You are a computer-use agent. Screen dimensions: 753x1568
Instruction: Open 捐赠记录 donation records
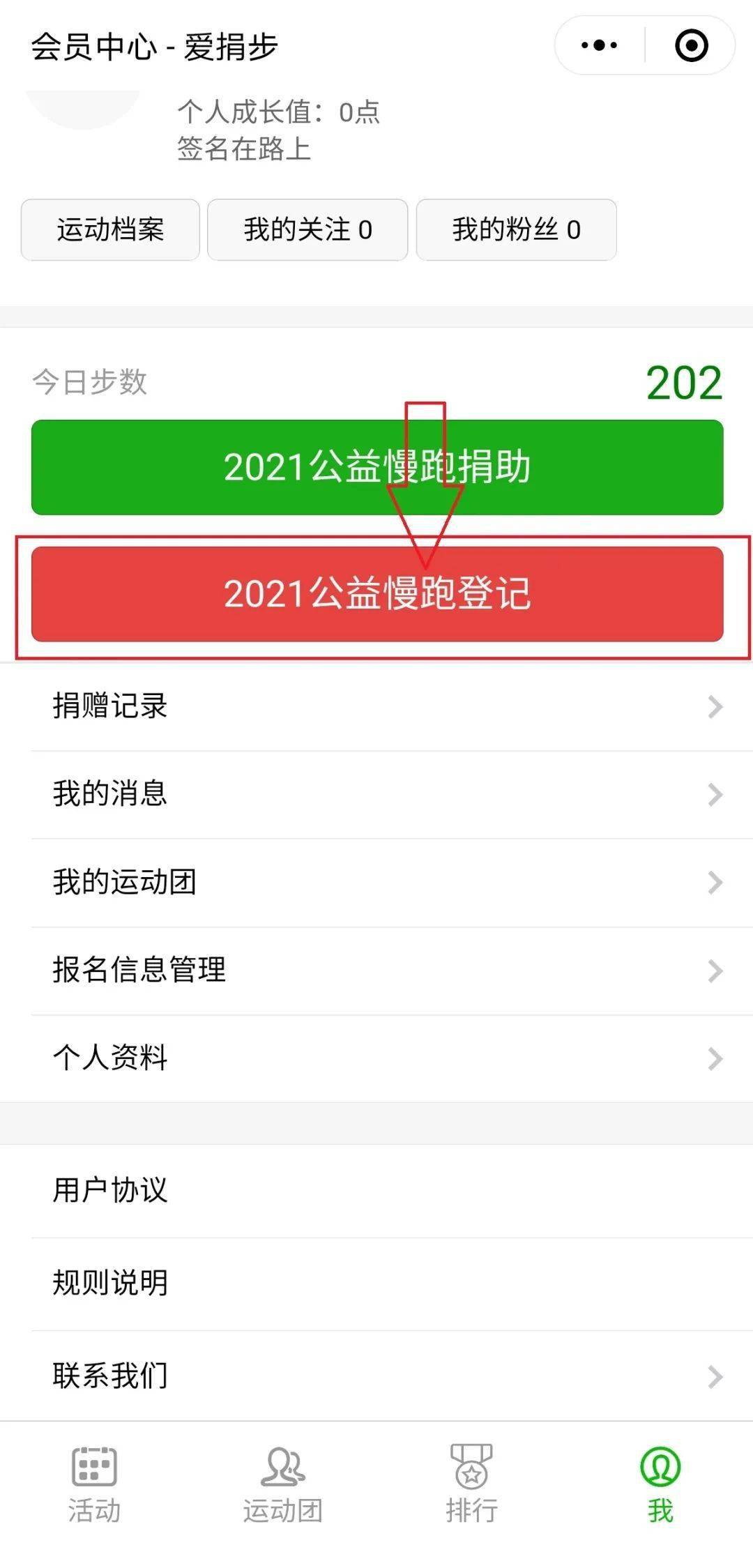point(376,706)
